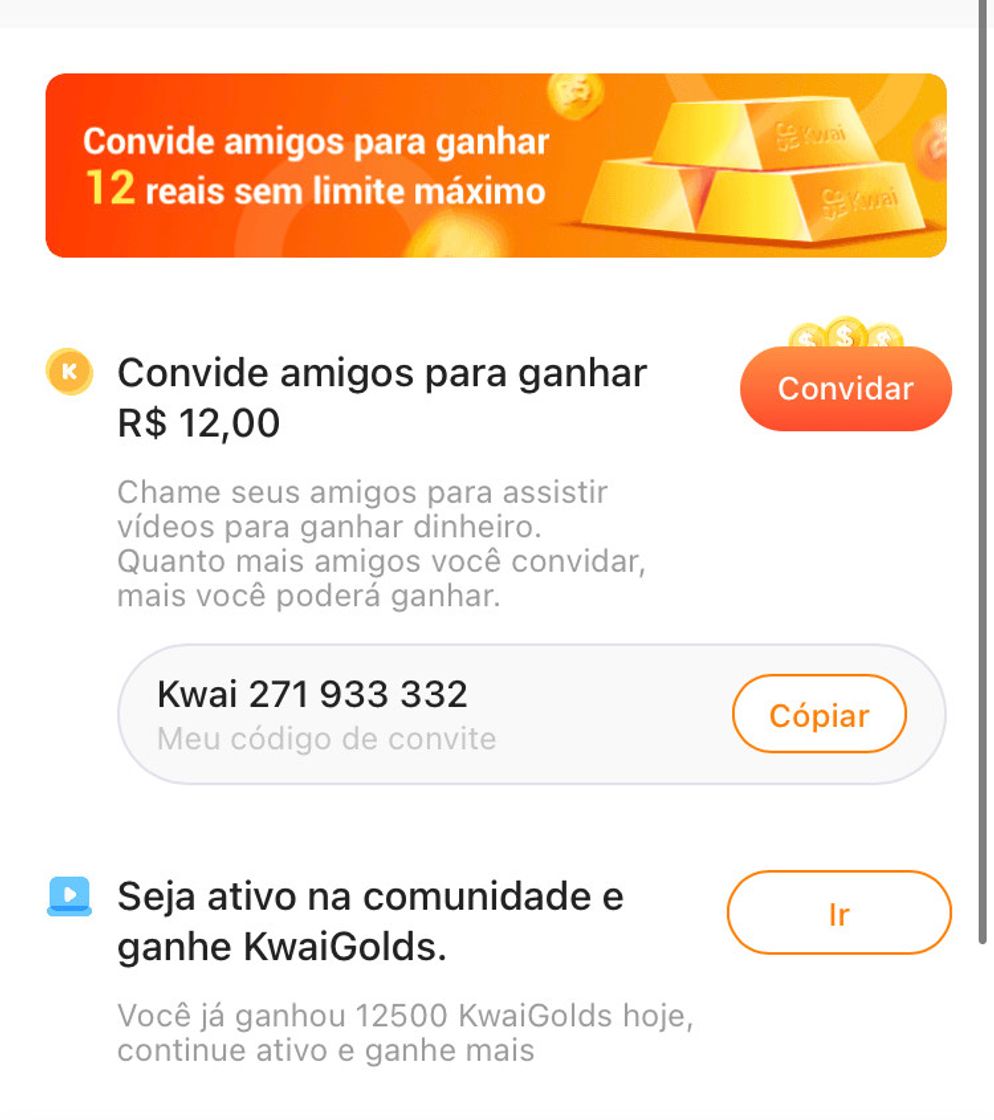Click the Seja ativo na comunidade heading
Screen dimensions: 994x1120
click(x=370, y=920)
